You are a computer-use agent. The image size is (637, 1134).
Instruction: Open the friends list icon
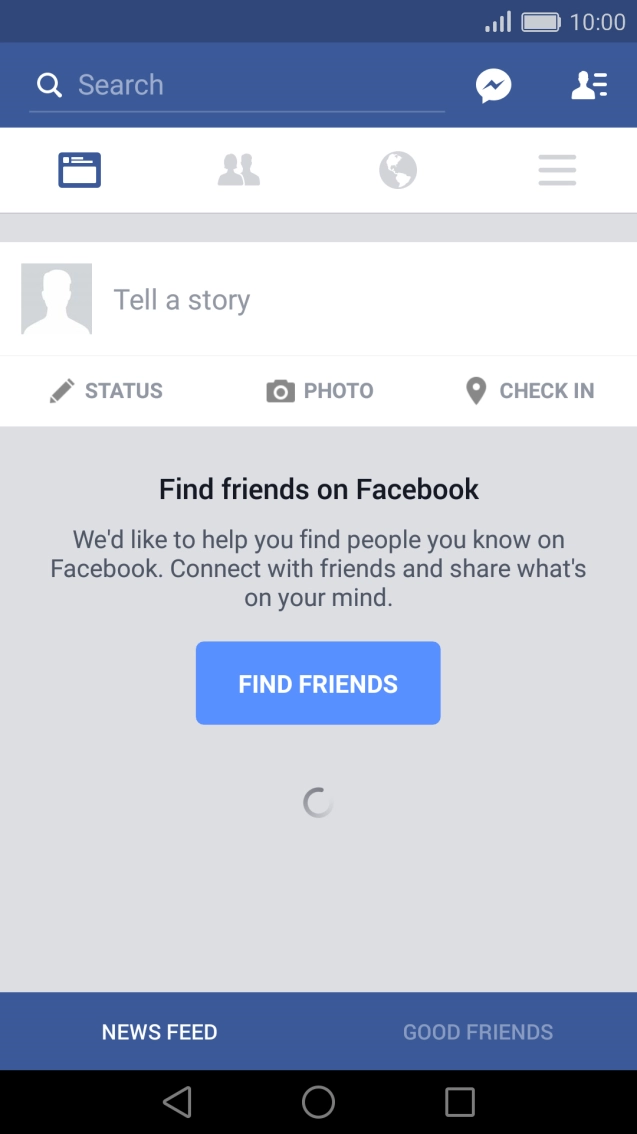[589, 86]
